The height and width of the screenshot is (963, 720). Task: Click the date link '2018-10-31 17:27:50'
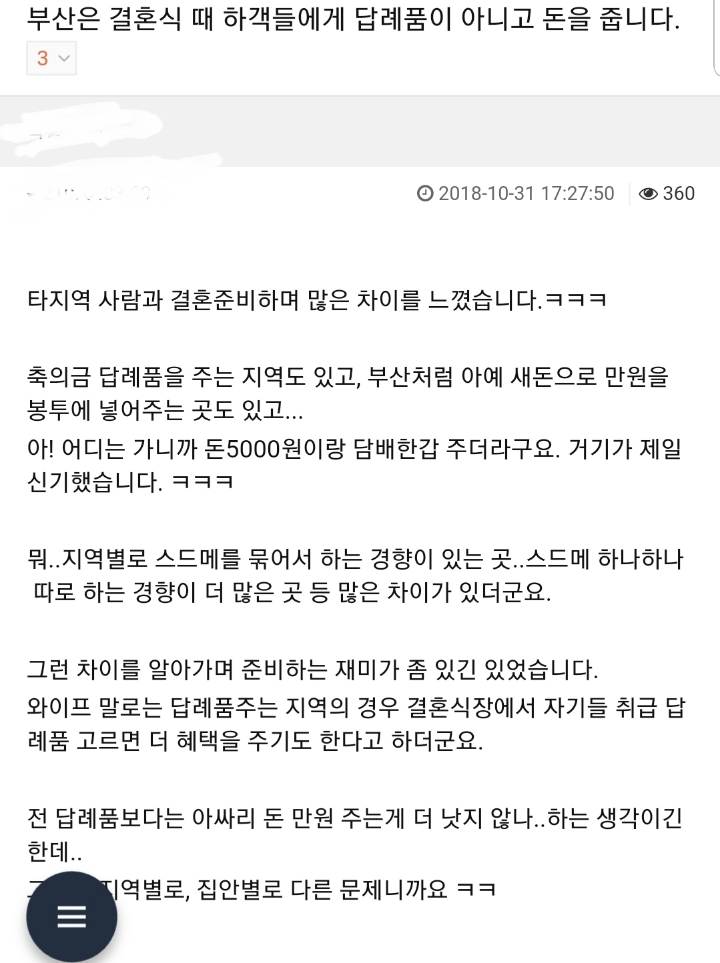point(522,195)
